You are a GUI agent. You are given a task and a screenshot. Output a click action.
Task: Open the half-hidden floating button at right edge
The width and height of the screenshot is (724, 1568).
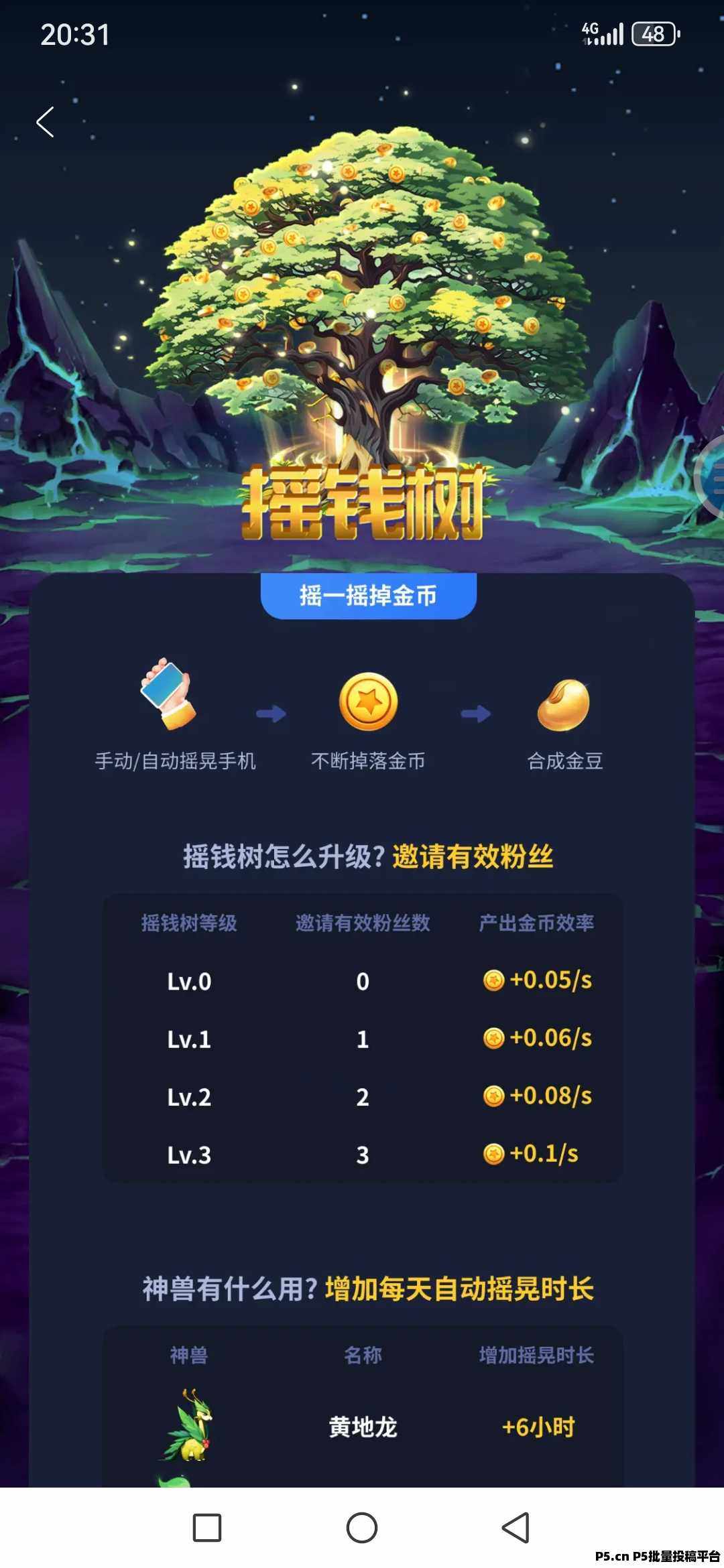pyautogui.click(x=712, y=477)
